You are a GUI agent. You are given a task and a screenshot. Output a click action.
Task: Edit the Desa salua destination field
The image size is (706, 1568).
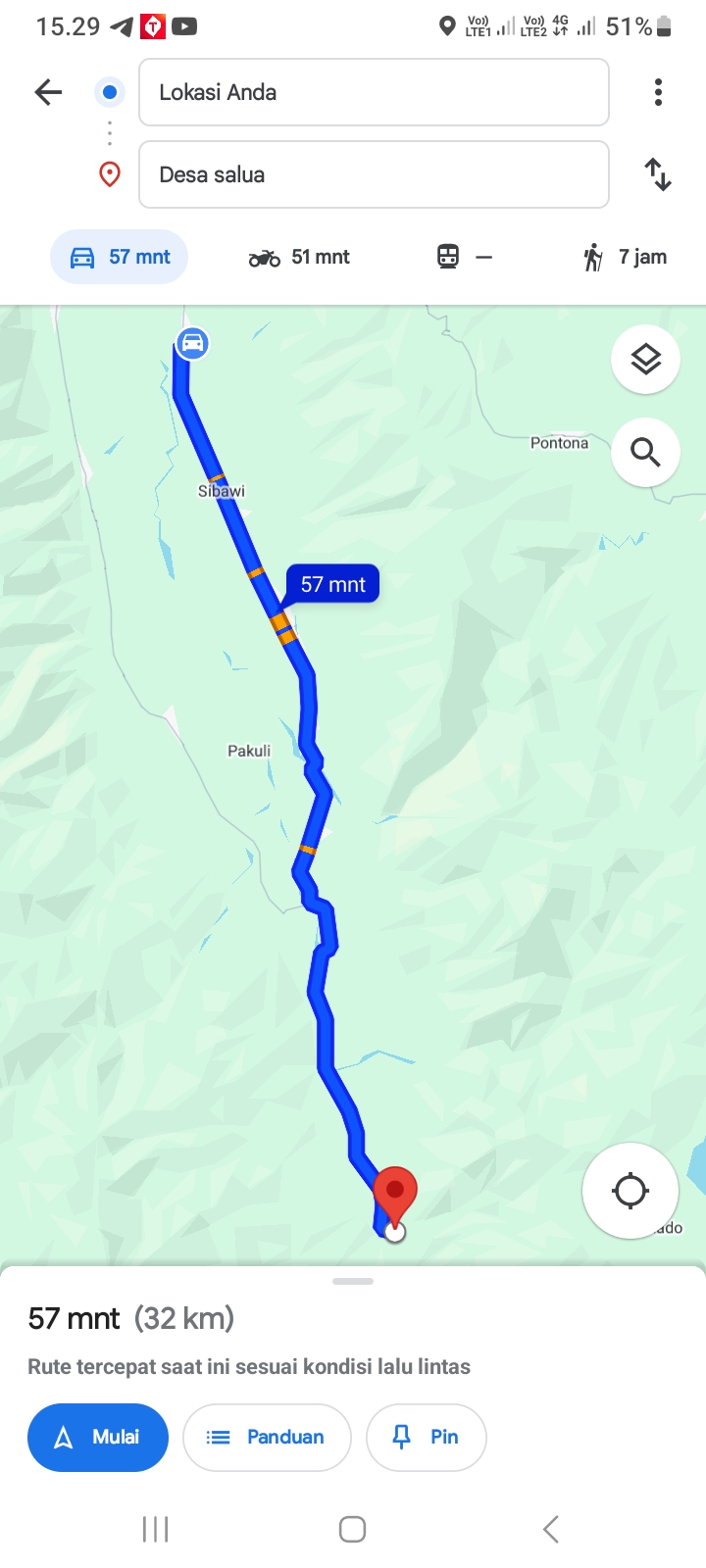pyautogui.click(x=374, y=174)
